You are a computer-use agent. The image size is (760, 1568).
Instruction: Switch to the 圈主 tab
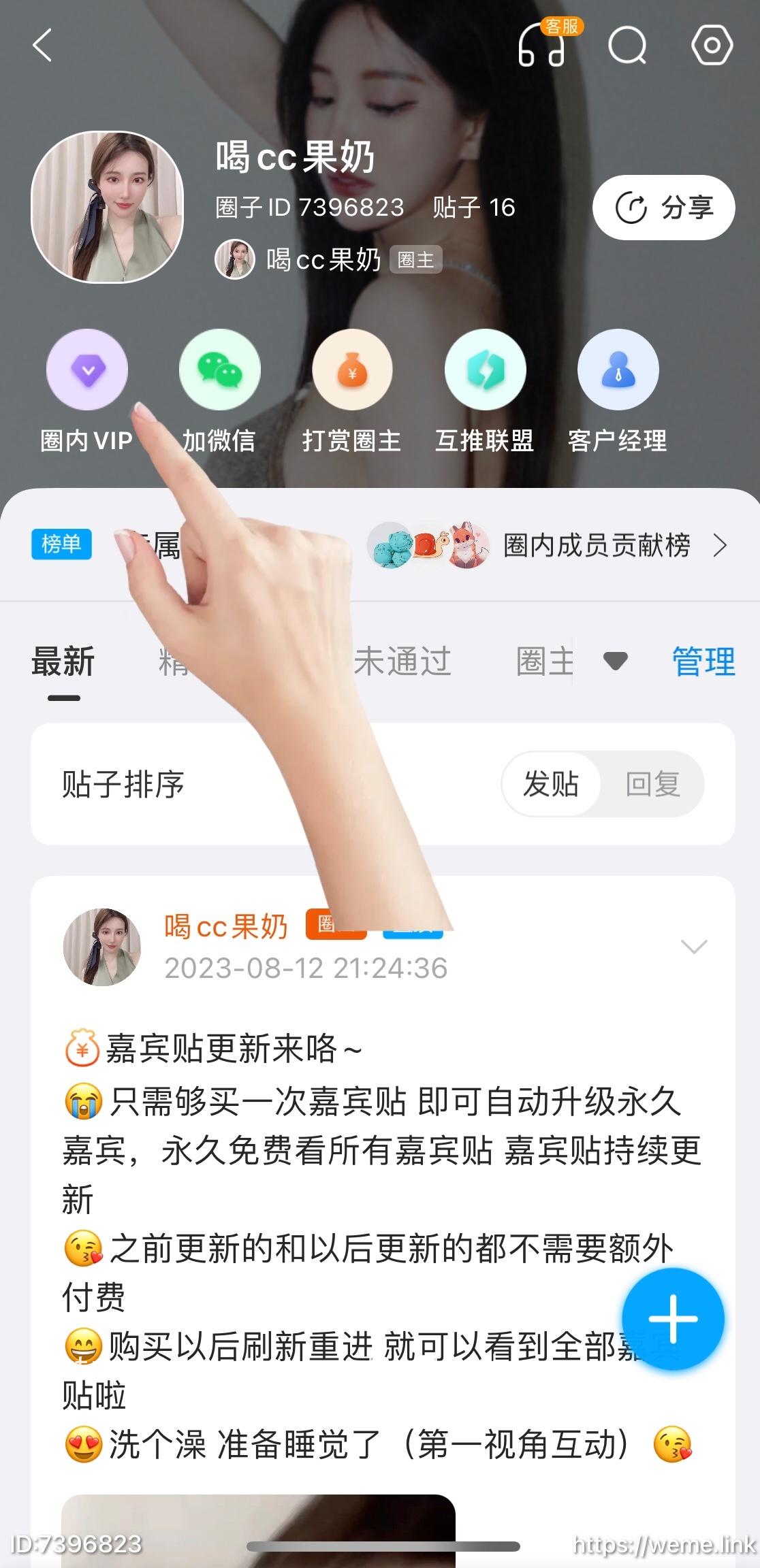(x=545, y=662)
